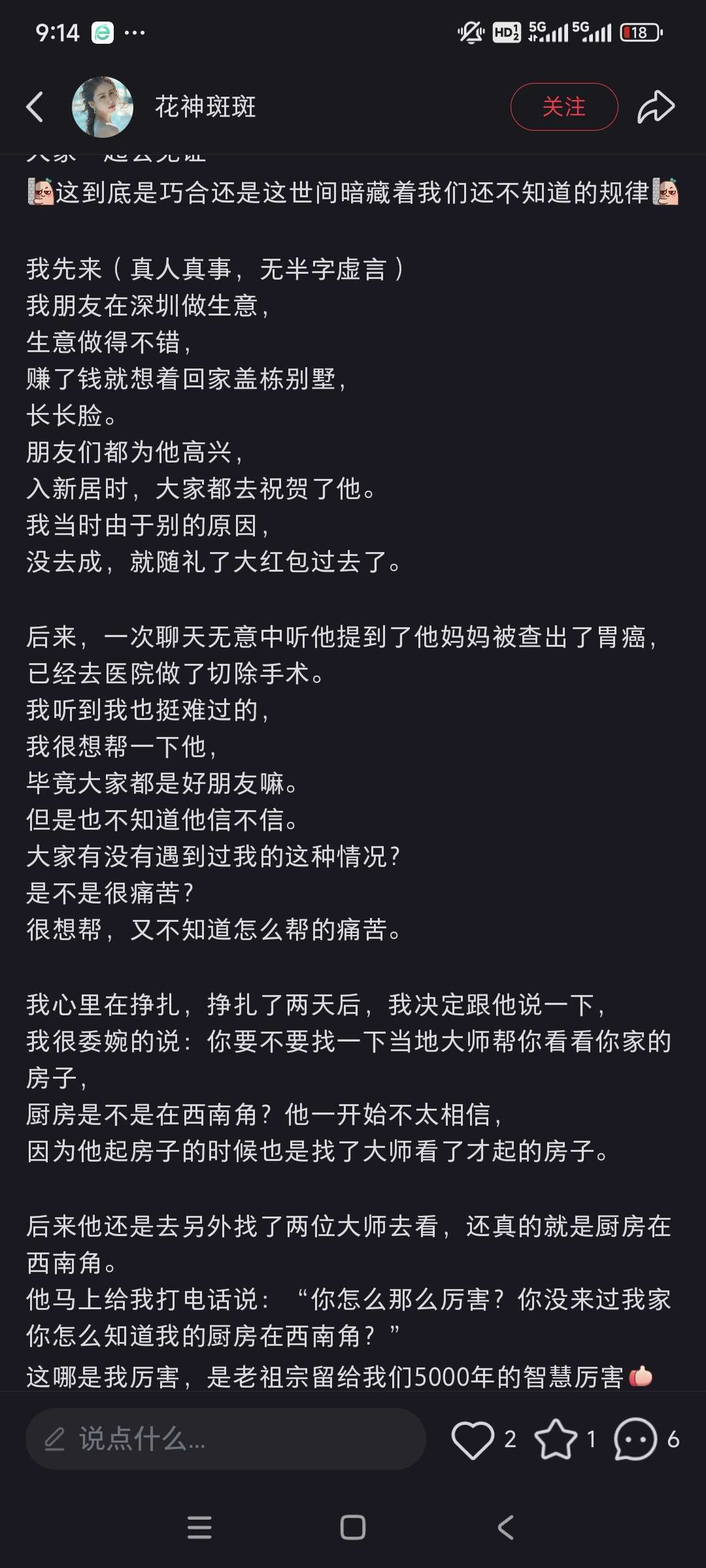
Task: Open 花神斑斑's profile avatar
Action: coord(103,107)
